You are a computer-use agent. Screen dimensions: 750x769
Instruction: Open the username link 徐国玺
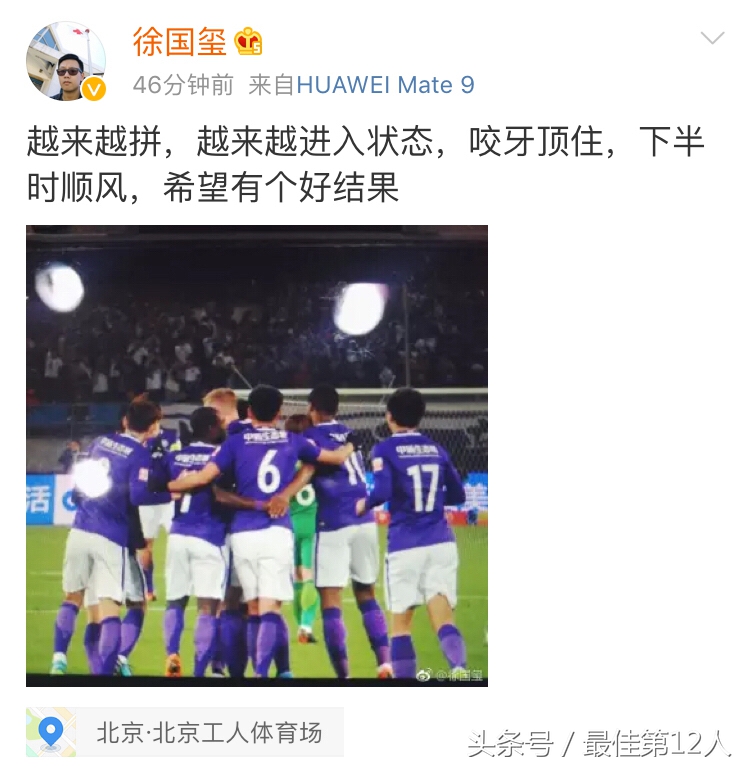click(x=178, y=42)
